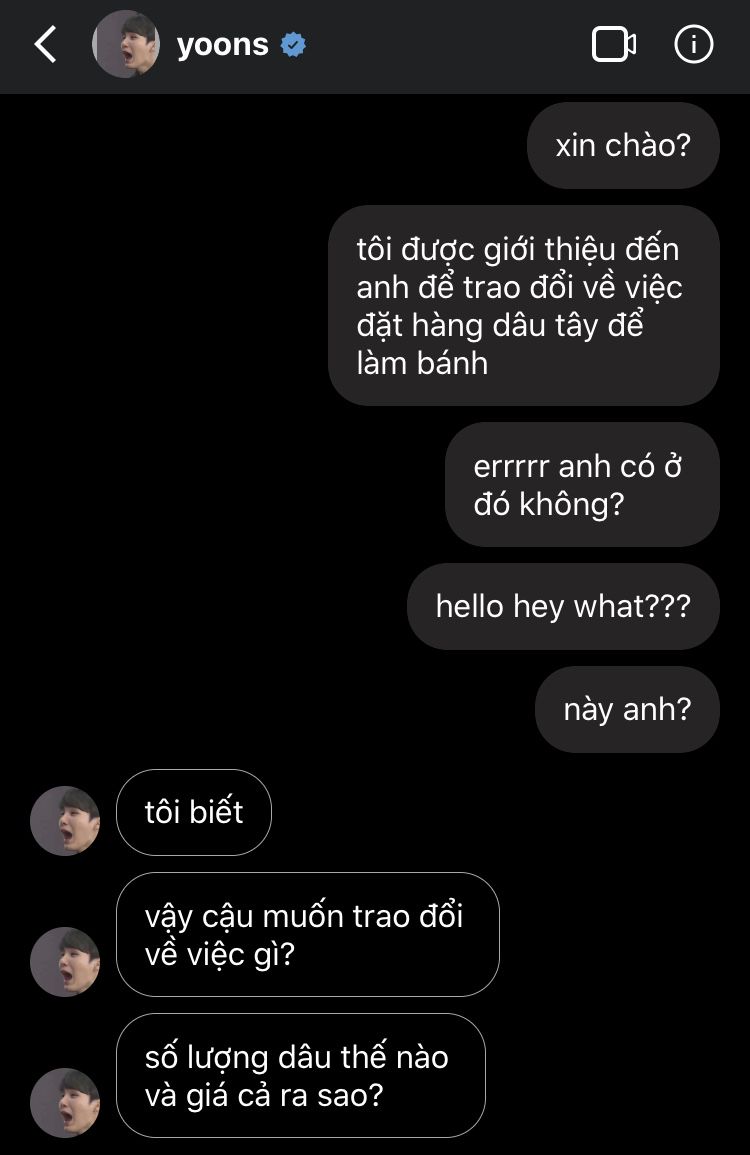Start a video call with yoons

point(613,45)
